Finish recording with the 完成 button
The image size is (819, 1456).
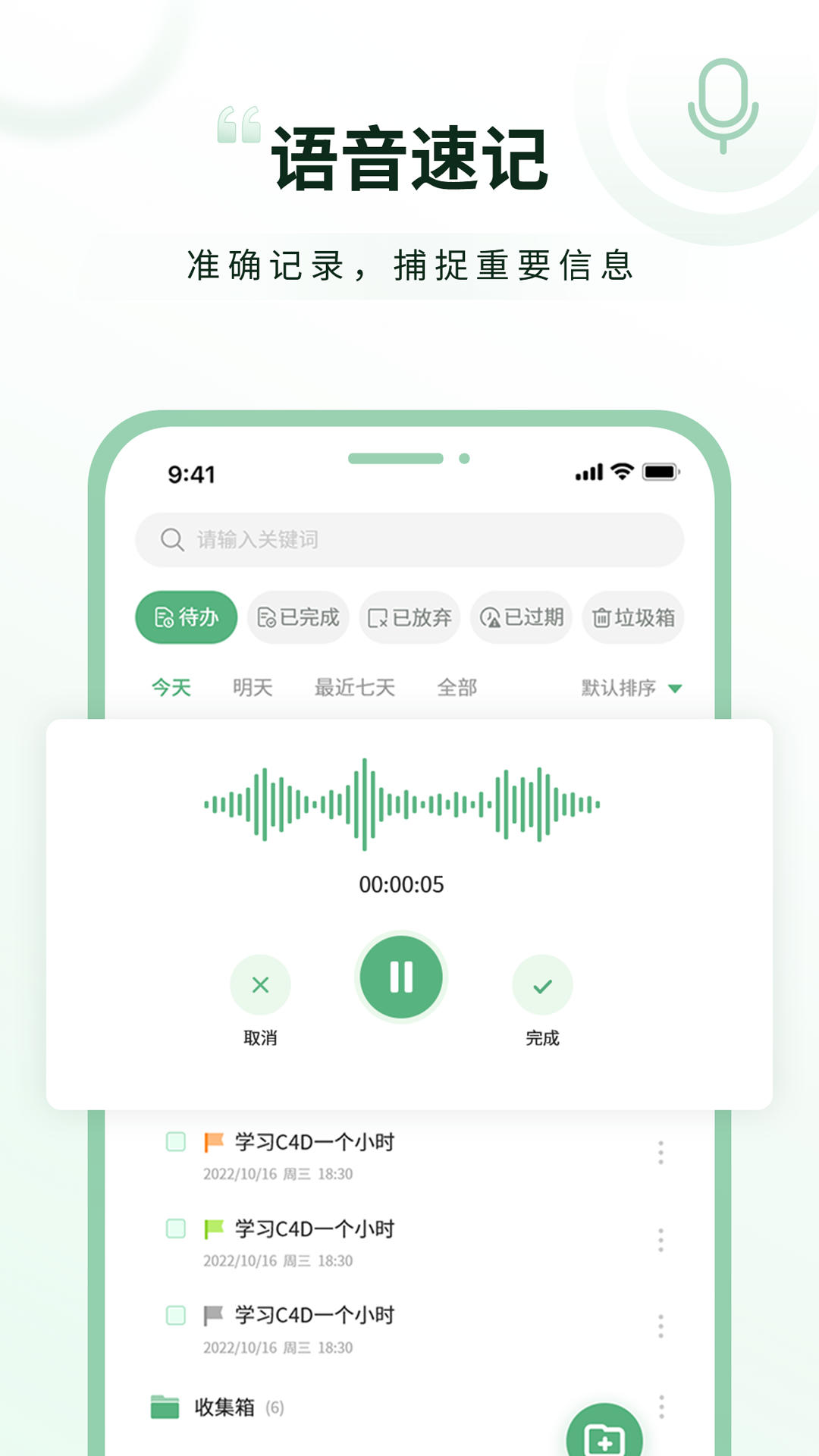coord(541,984)
